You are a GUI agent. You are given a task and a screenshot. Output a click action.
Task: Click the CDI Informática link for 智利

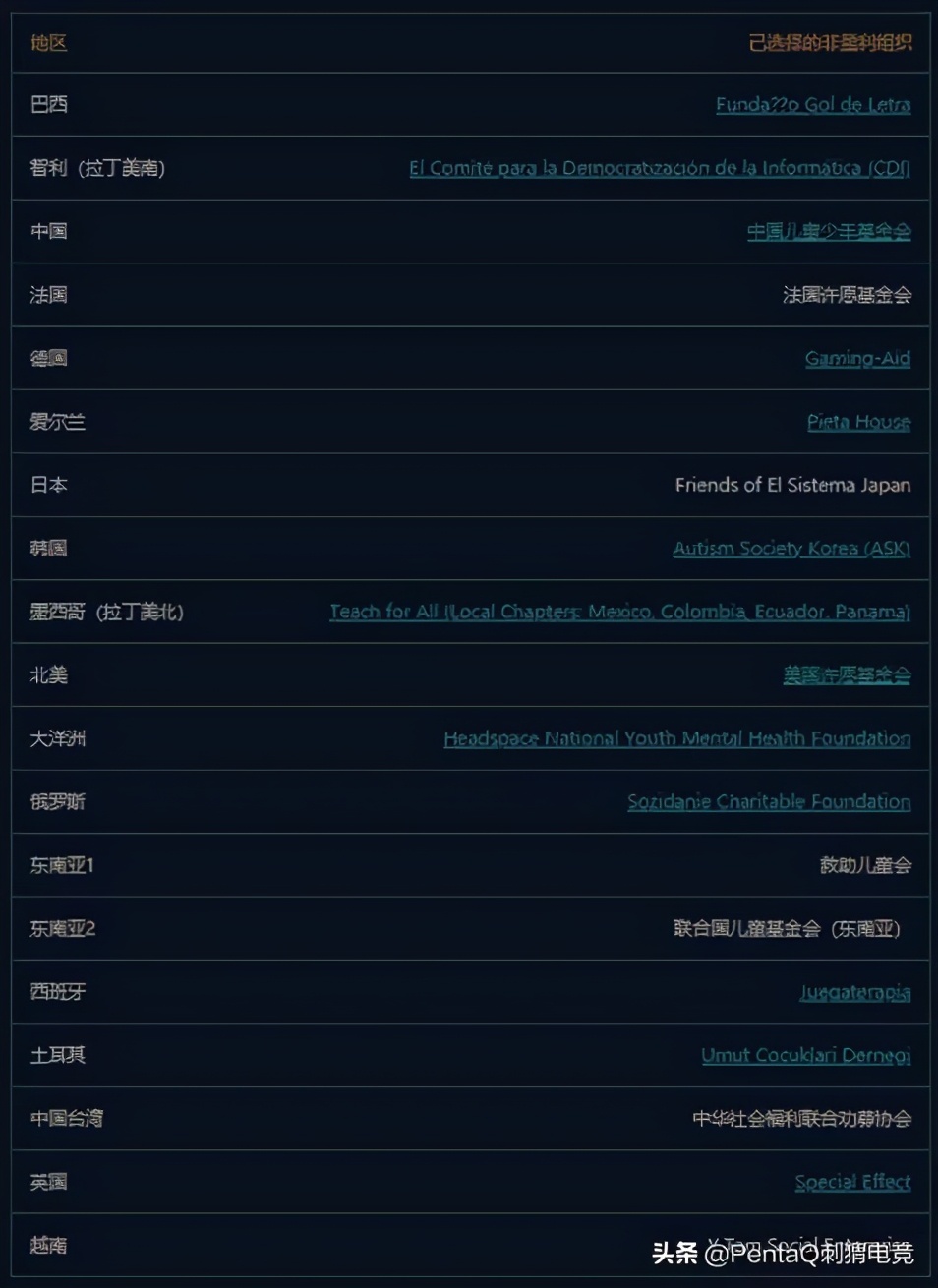pyautogui.click(x=661, y=168)
